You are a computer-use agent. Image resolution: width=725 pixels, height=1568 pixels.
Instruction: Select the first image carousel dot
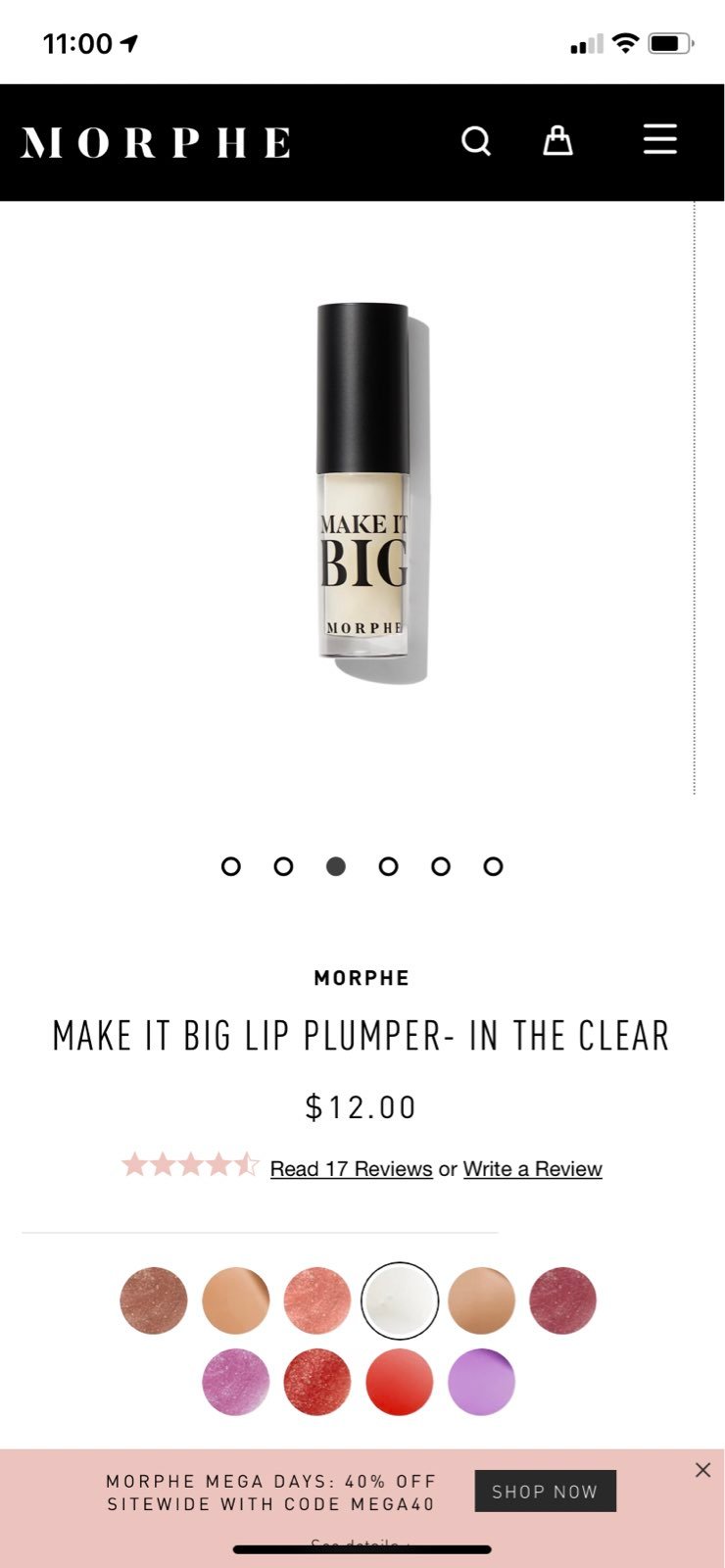pos(231,866)
